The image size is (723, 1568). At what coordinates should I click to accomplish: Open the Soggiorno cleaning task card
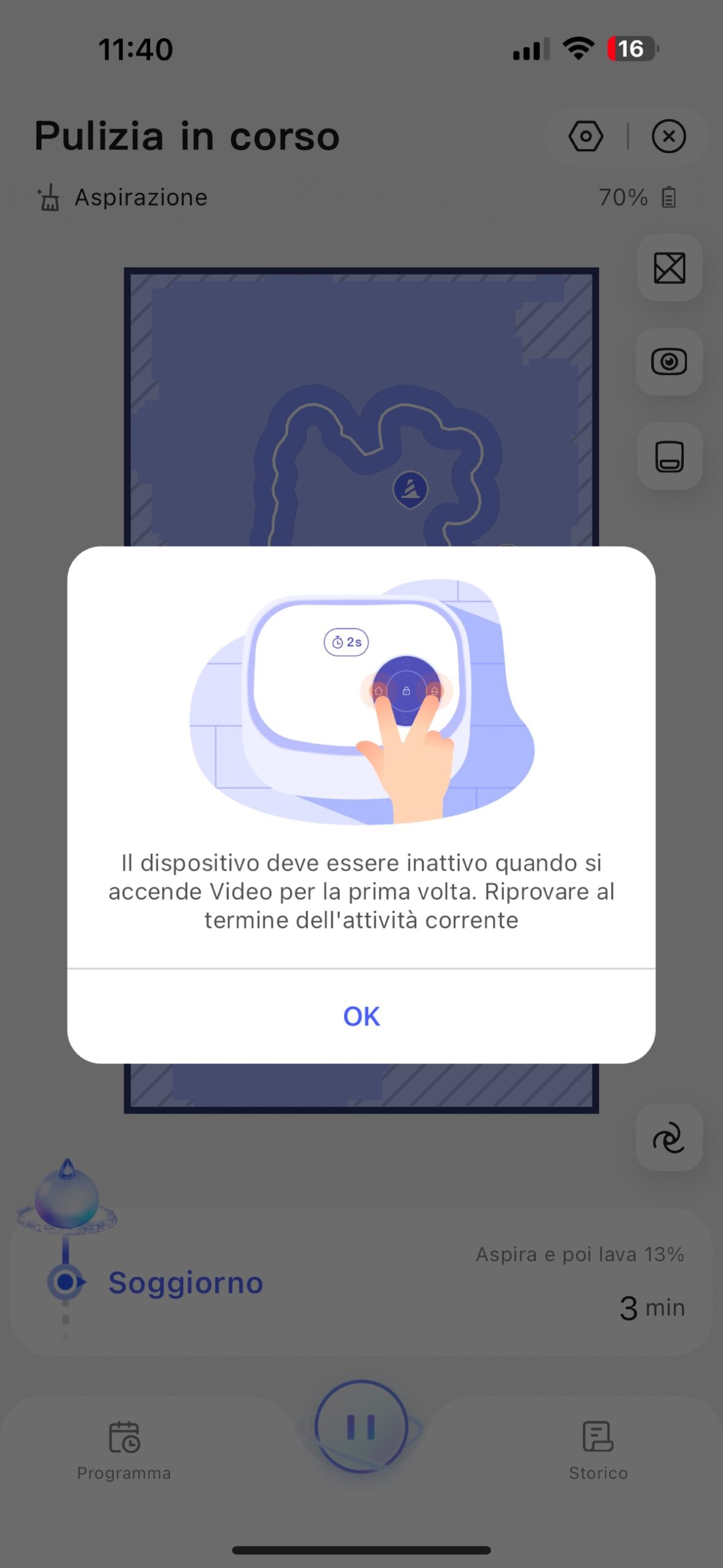[x=361, y=1282]
